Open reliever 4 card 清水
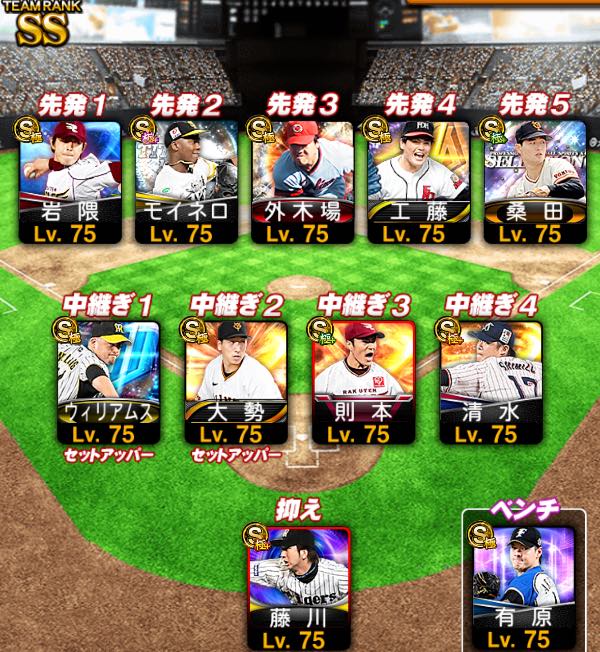600x652 pixels. pos(490,380)
